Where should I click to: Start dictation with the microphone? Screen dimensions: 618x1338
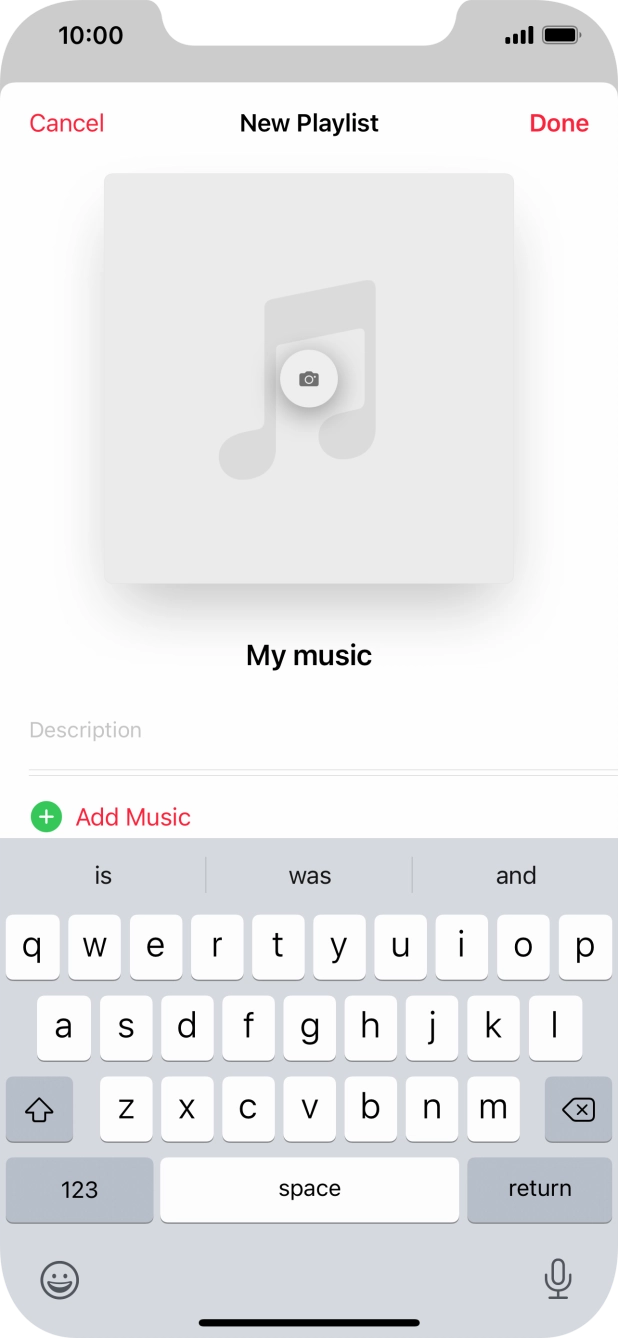coord(557,1279)
